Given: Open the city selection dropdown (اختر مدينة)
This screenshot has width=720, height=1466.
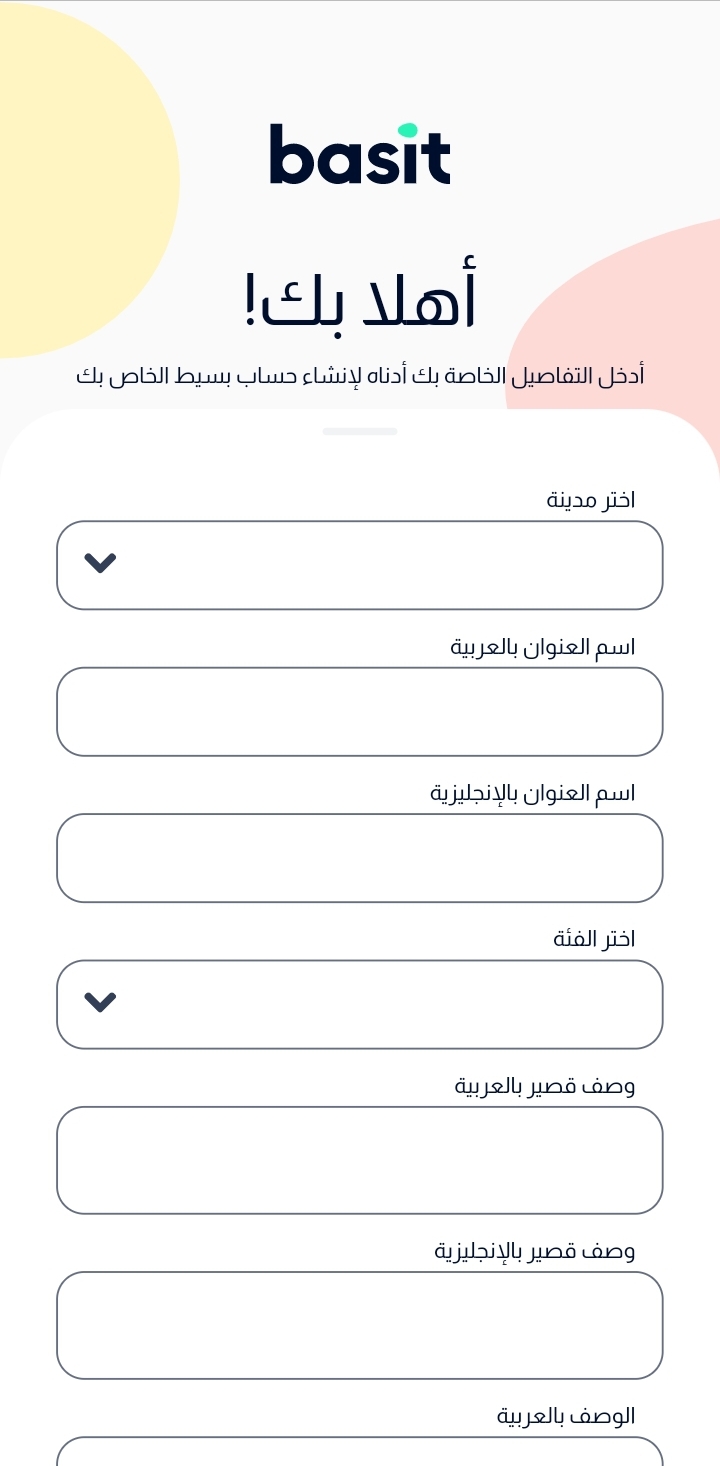Looking at the screenshot, I should [x=360, y=565].
